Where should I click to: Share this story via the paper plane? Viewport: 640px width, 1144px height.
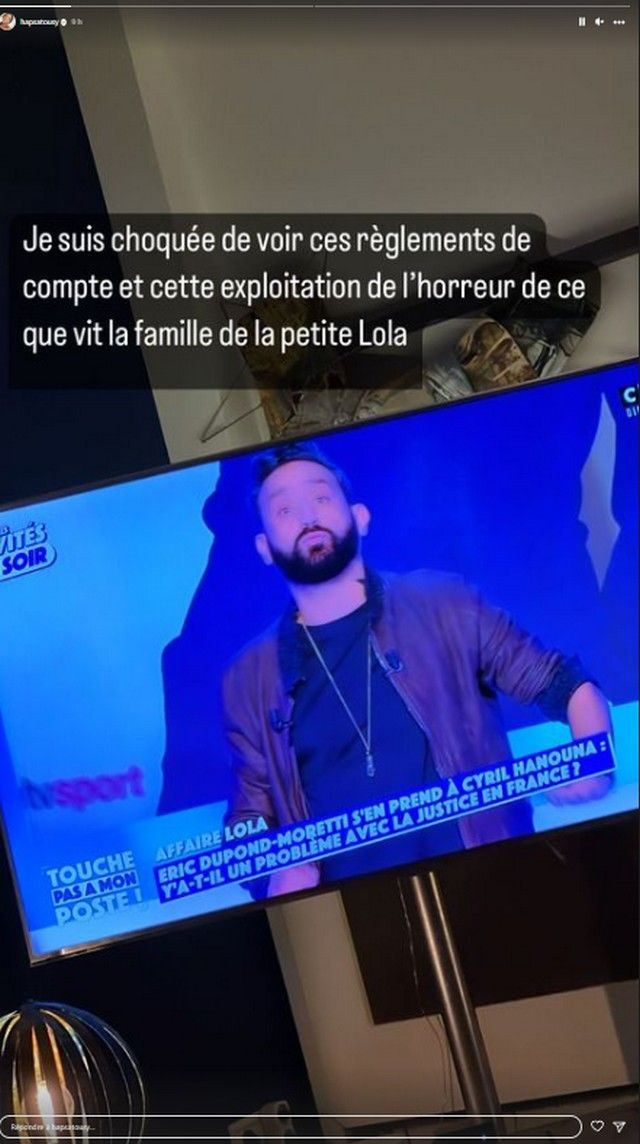[x=619, y=1126]
